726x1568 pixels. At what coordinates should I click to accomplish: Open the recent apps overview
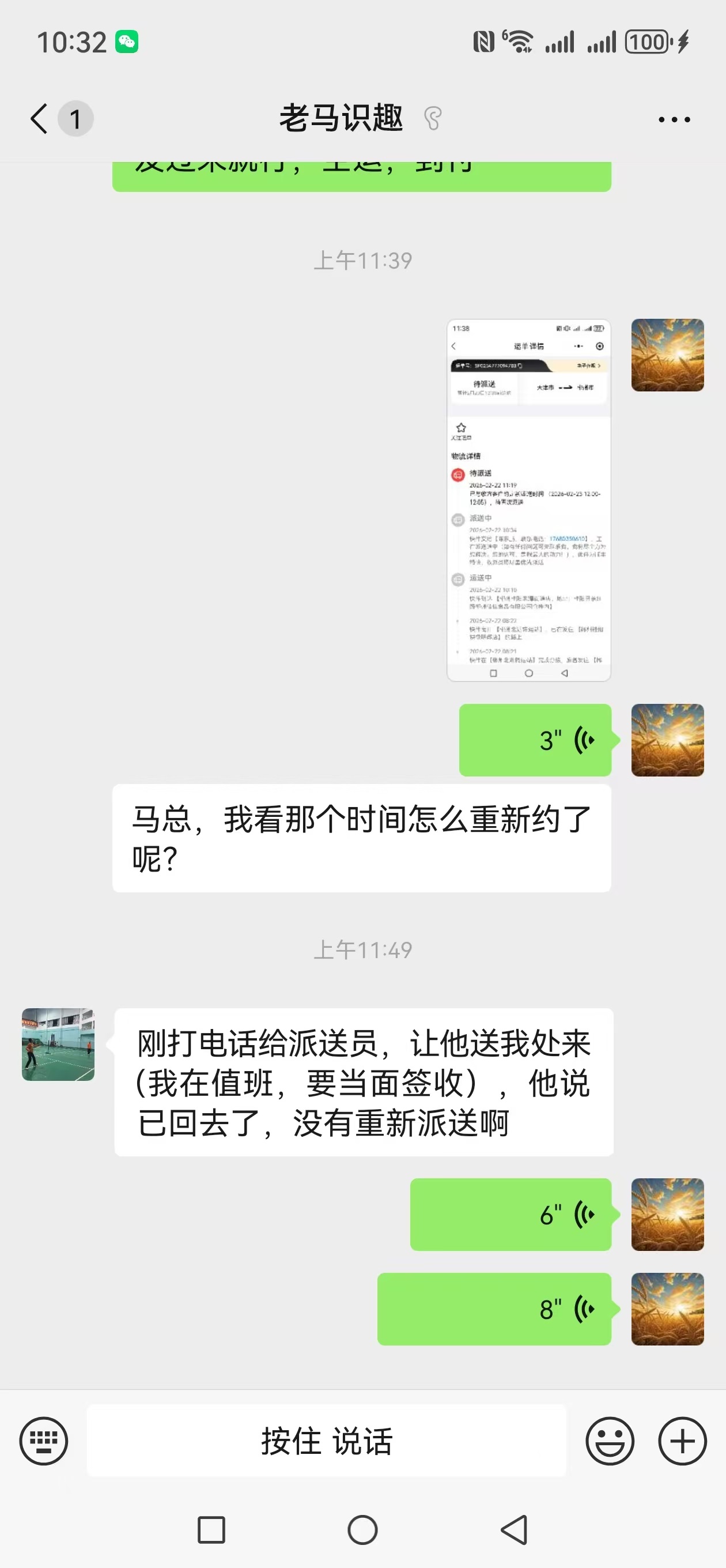click(x=211, y=1529)
